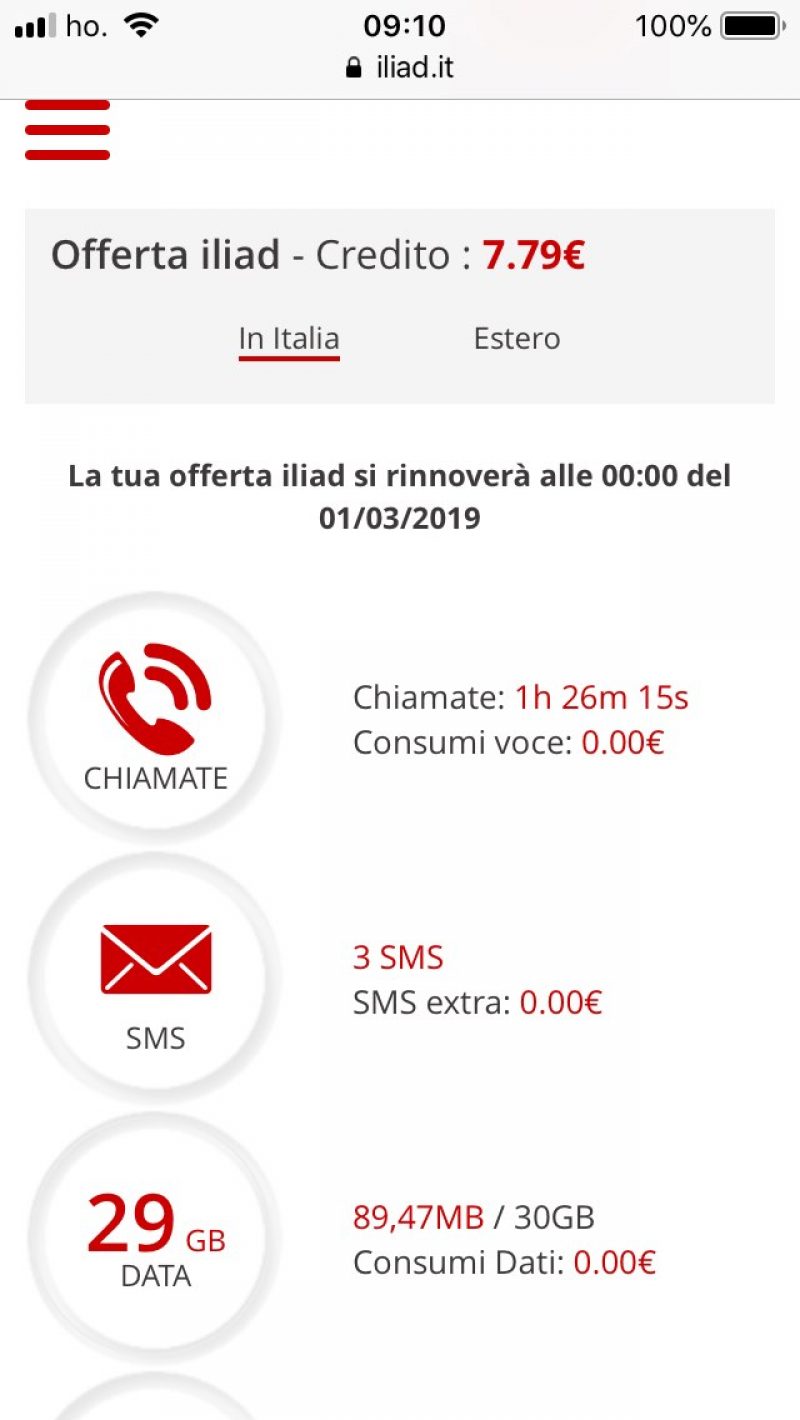800x1420 pixels.
Task: Click the renewal date 01/03/2019 text
Action: coord(400,518)
